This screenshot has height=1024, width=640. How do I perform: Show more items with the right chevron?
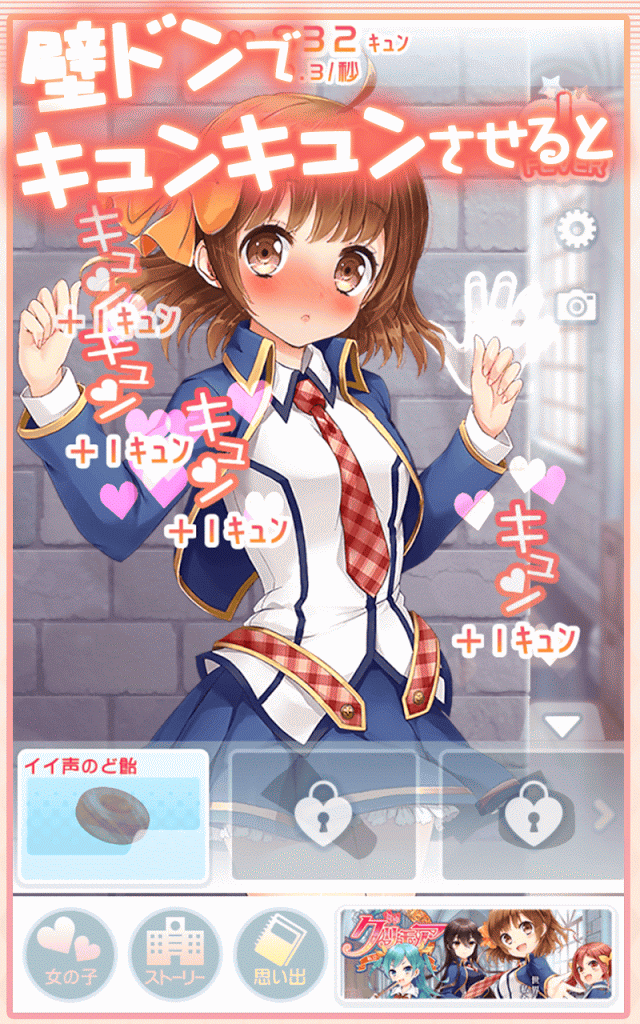point(604,816)
